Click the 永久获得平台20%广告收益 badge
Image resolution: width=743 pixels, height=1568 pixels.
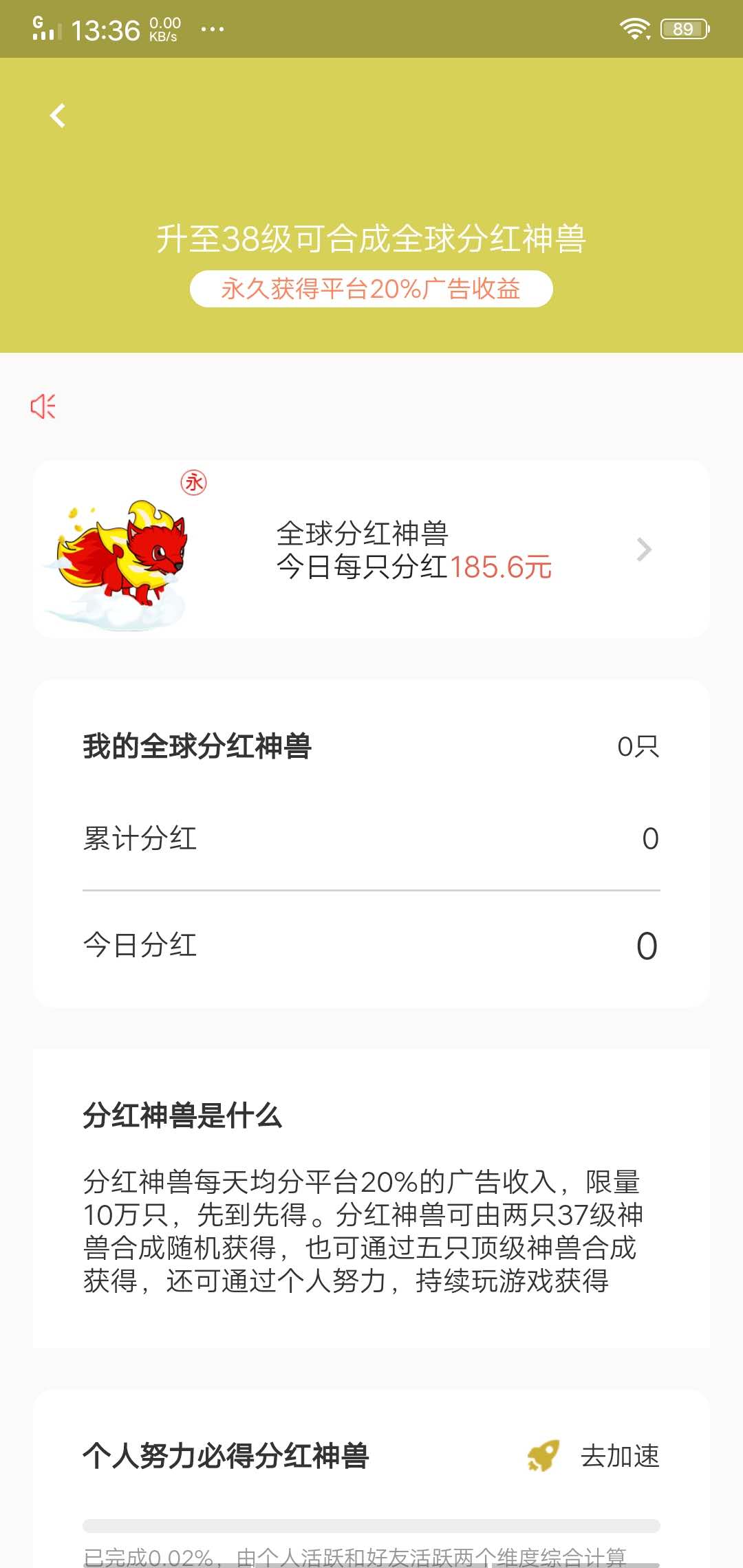371,289
